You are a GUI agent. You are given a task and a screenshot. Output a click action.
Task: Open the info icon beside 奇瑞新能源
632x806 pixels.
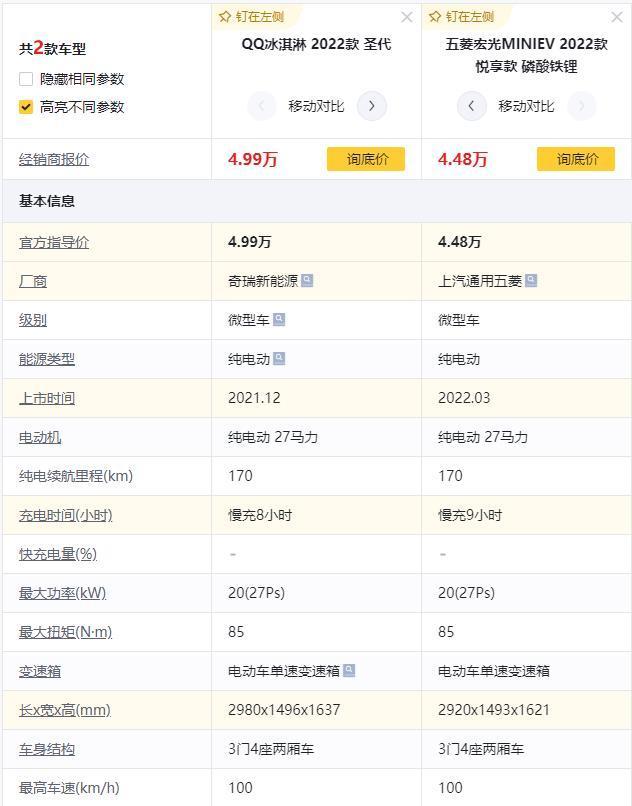pyautogui.click(x=307, y=281)
